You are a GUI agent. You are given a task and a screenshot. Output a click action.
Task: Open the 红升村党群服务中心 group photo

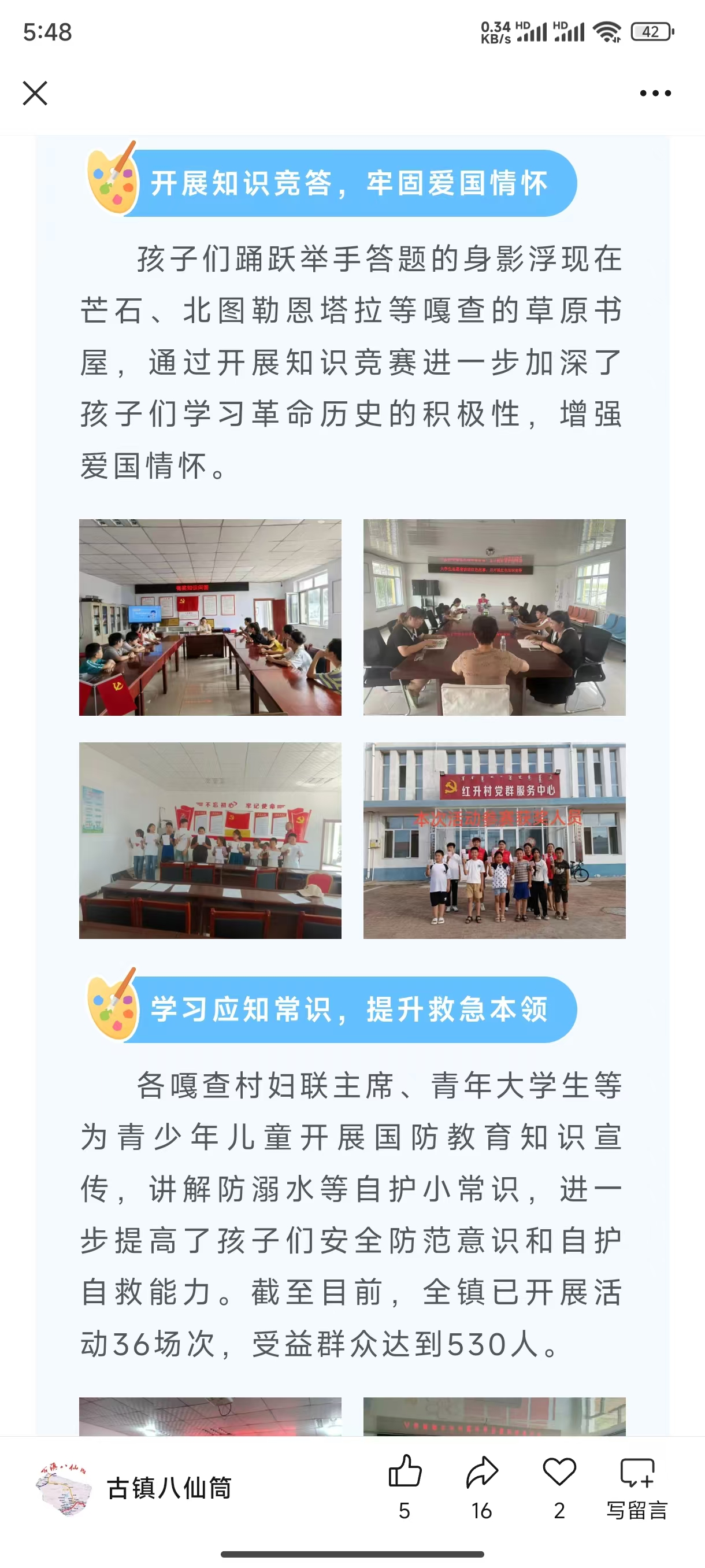[494, 840]
